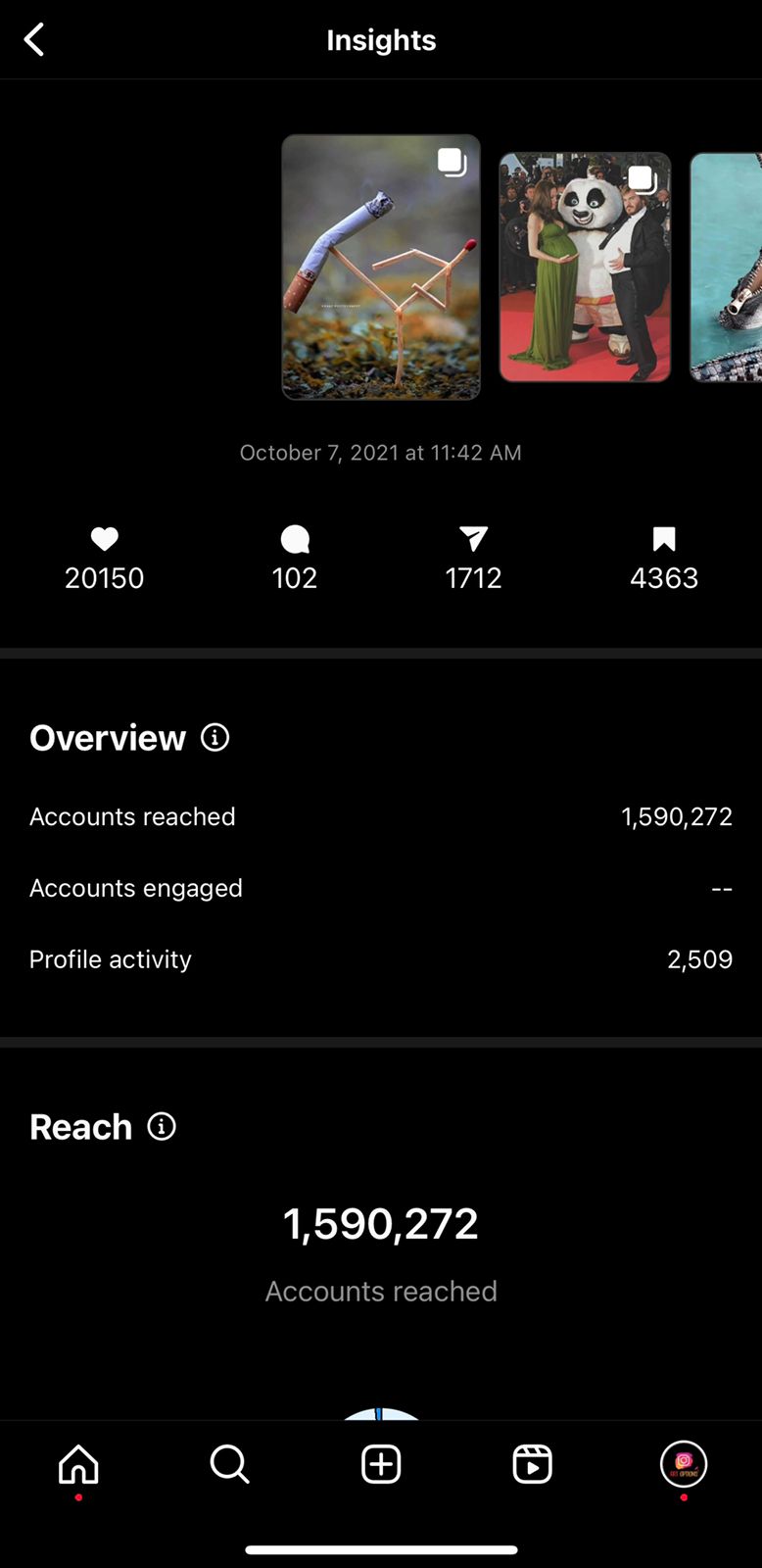Open the Search tab
The height and width of the screenshot is (1568, 762).
tap(229, 1464)
